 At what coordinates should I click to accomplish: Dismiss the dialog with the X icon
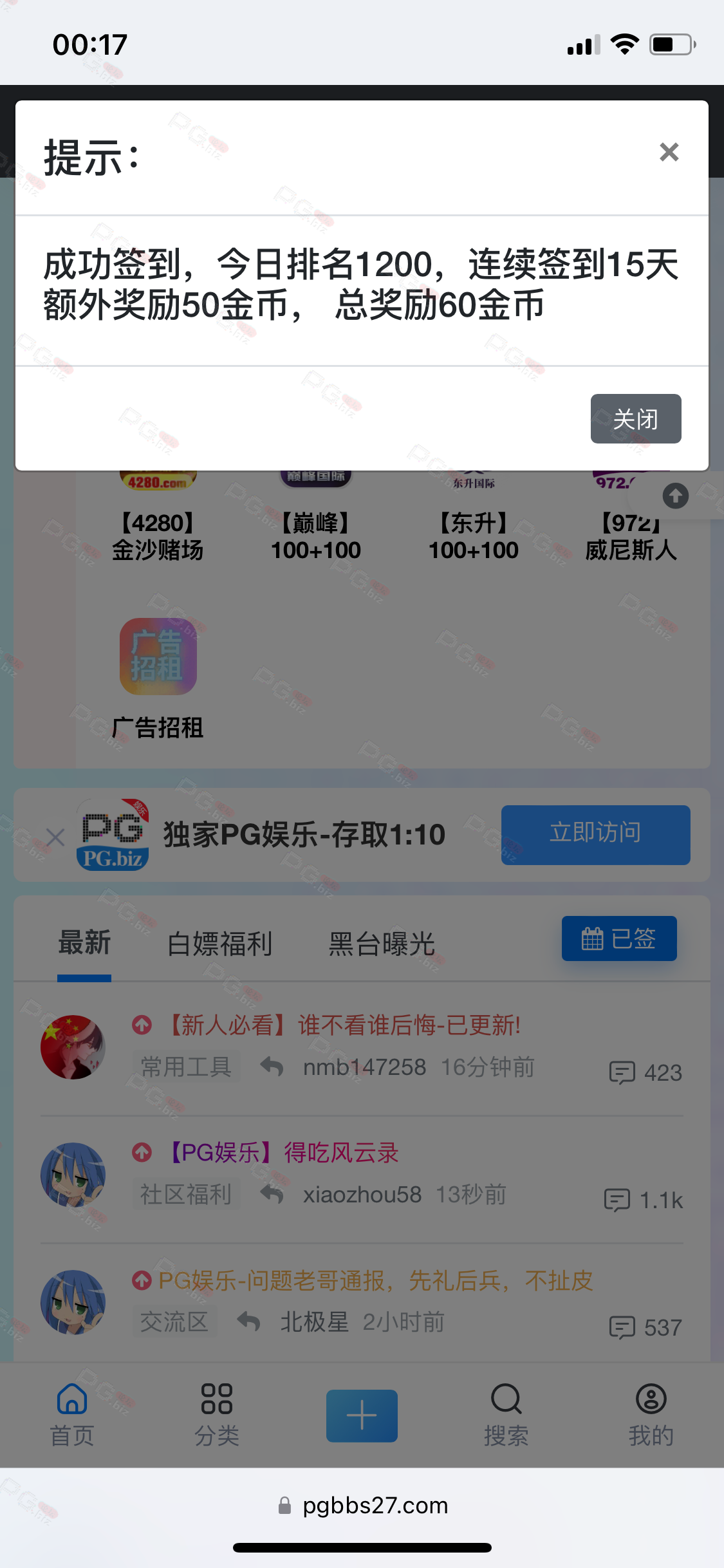669,152
